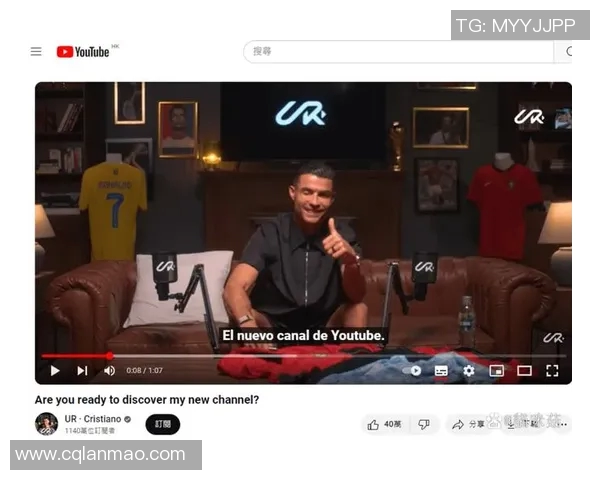Image resolution: width=600 pixels, height=480 pixels.
Task: Open the hamburger guide menu
Action: [x=36, y=51]
